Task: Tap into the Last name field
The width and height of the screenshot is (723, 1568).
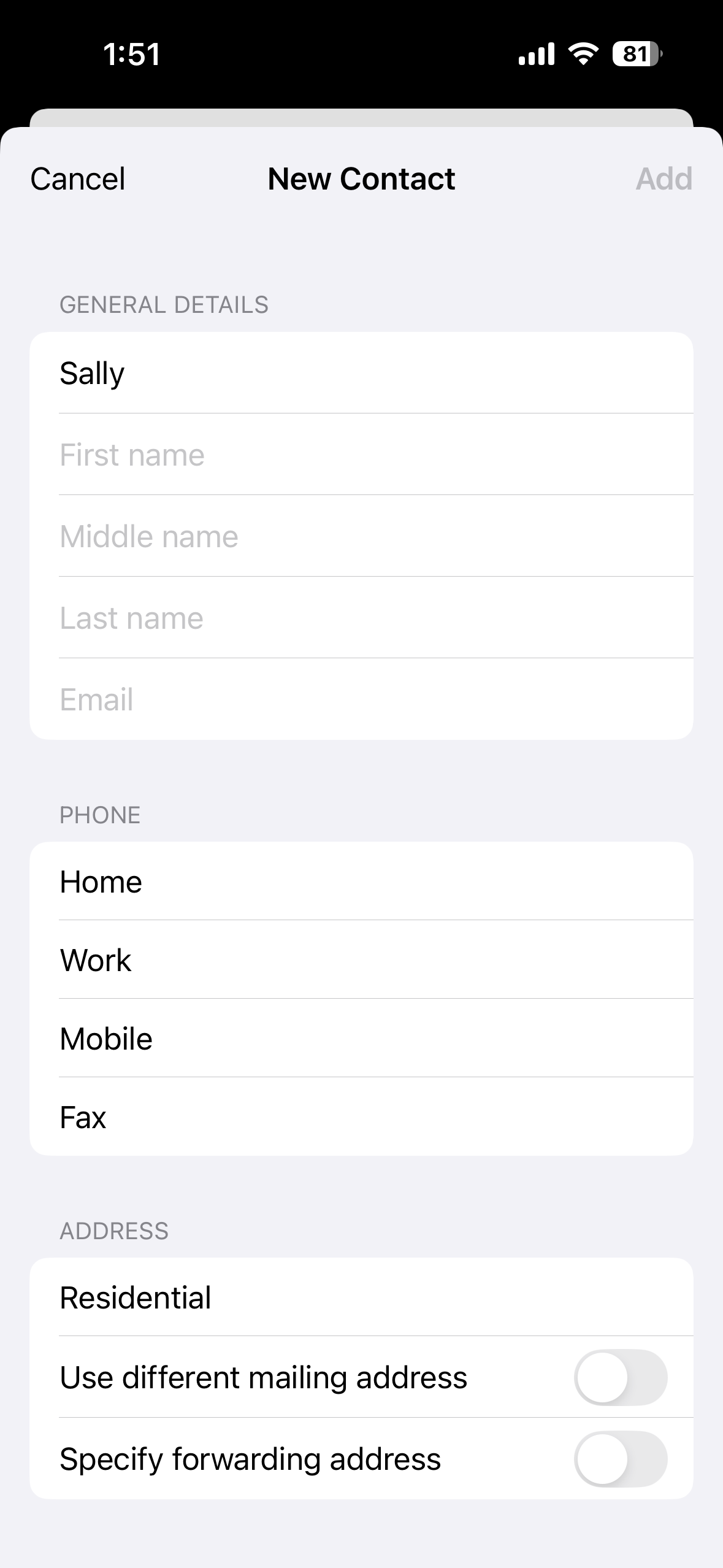Action: pyautogui.click(x=361, y=618)
